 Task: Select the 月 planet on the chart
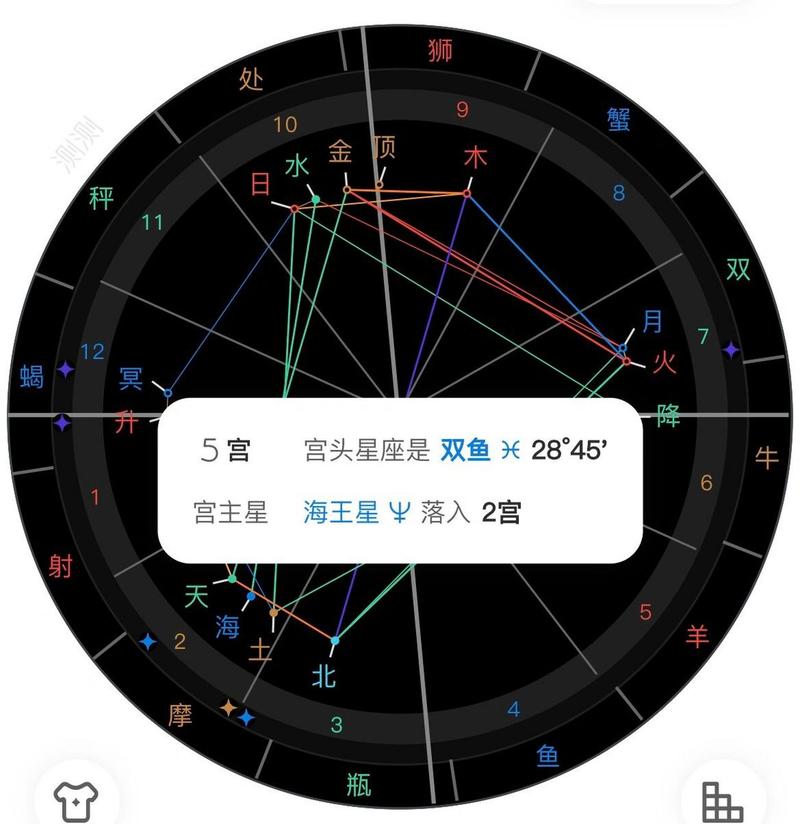click(x=652, y=321)
